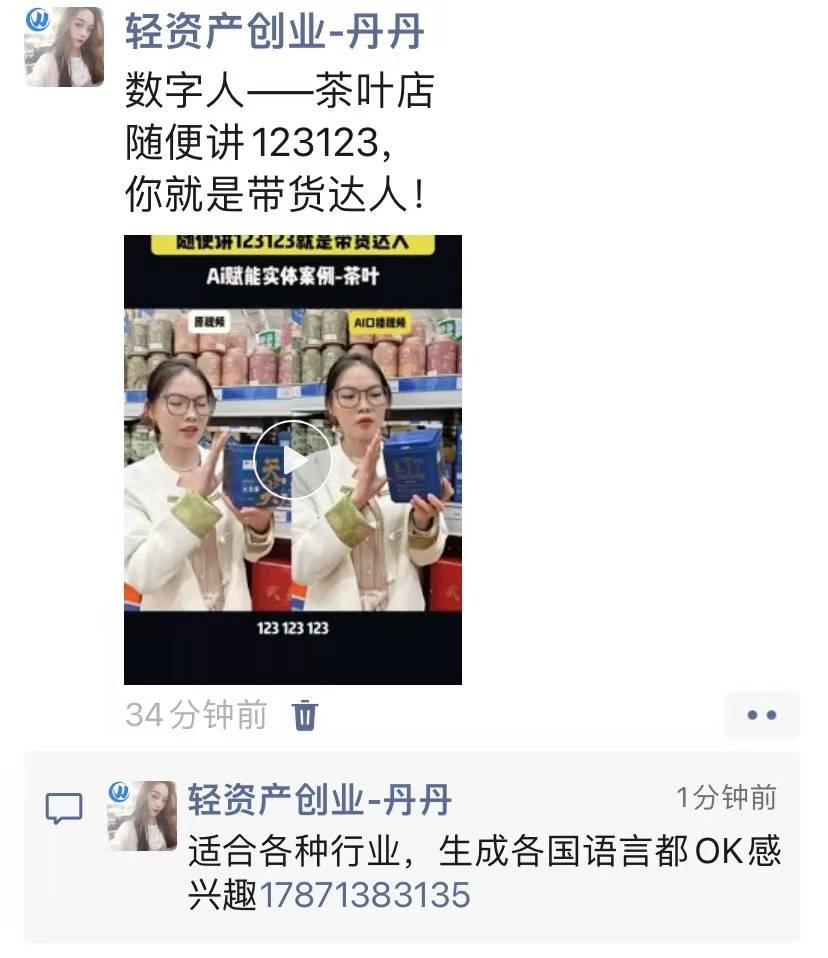This screenshot has height=958, width=828.
Task: Delete this post via the trash icon
Action: coord(305,715)
